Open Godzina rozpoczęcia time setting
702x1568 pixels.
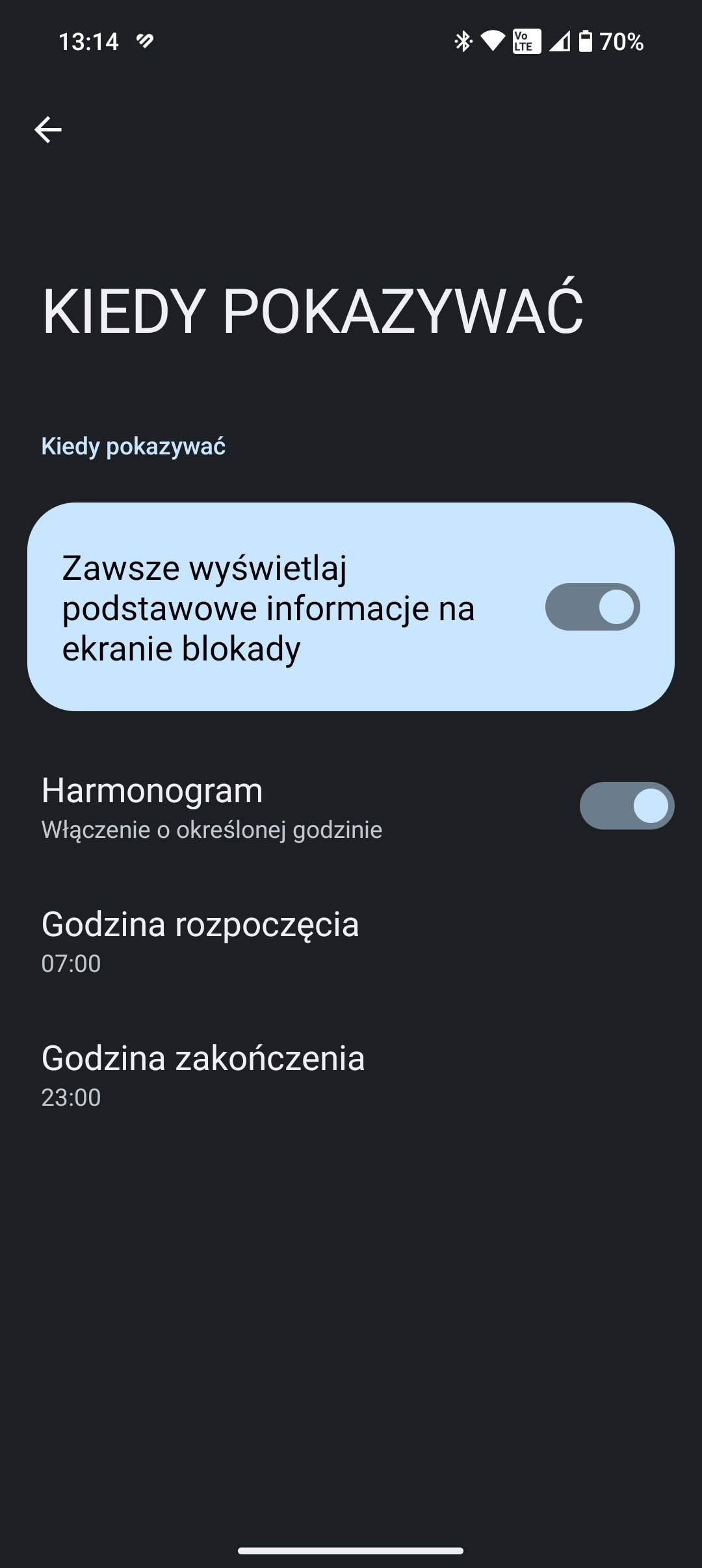351,940
